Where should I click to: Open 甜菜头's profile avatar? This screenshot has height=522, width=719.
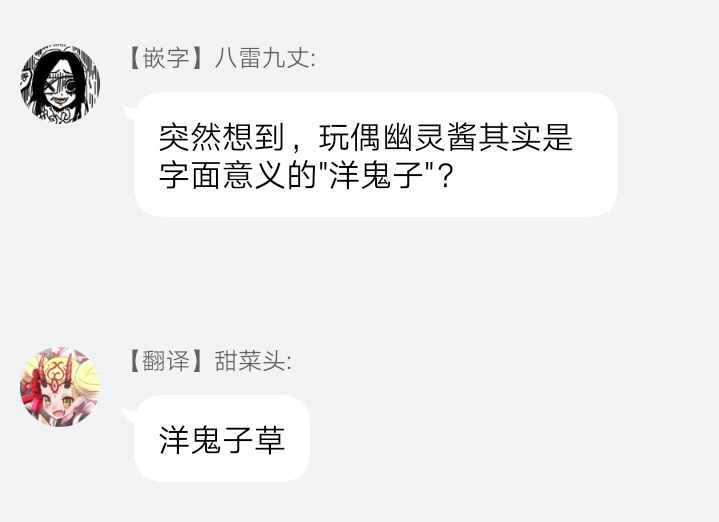[60, 387]
